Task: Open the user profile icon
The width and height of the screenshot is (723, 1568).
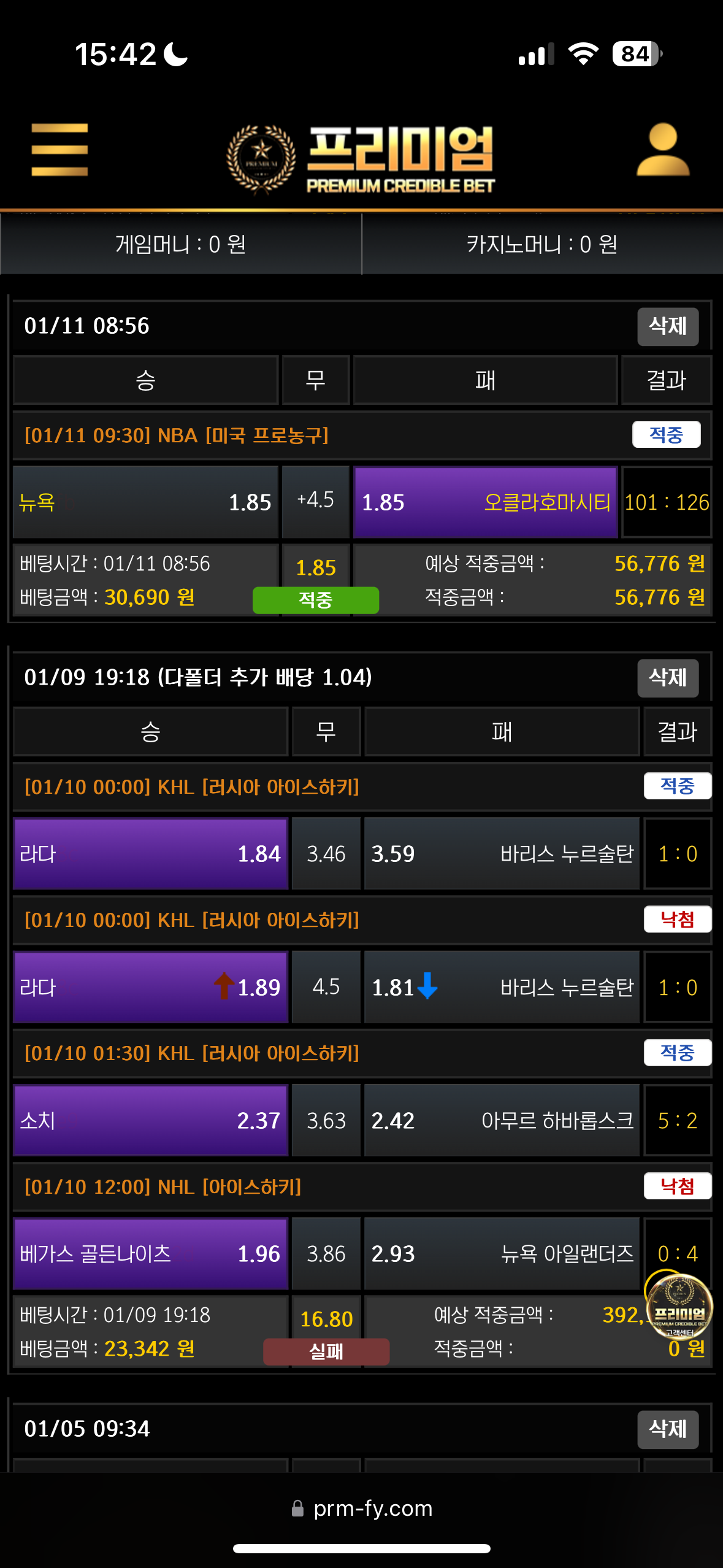Action: click(x=663, y=150)
